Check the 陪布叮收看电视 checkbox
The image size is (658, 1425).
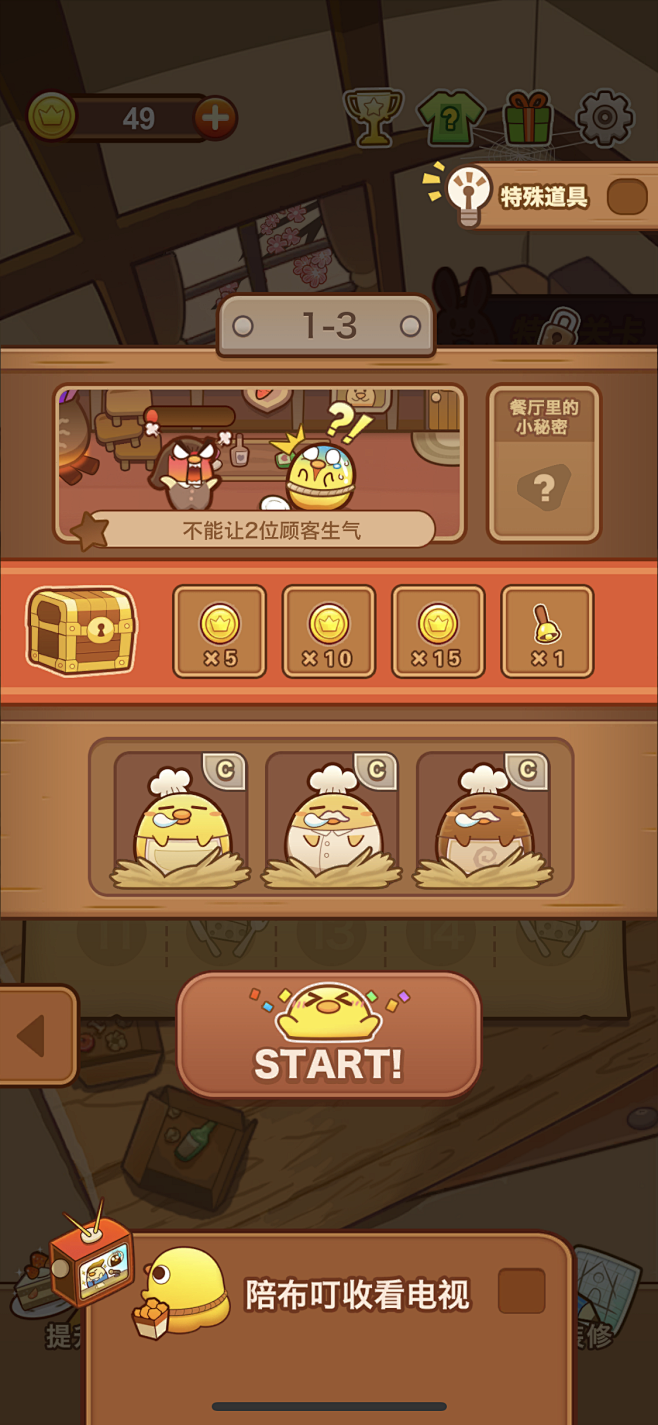click(x=521, y=1291)
